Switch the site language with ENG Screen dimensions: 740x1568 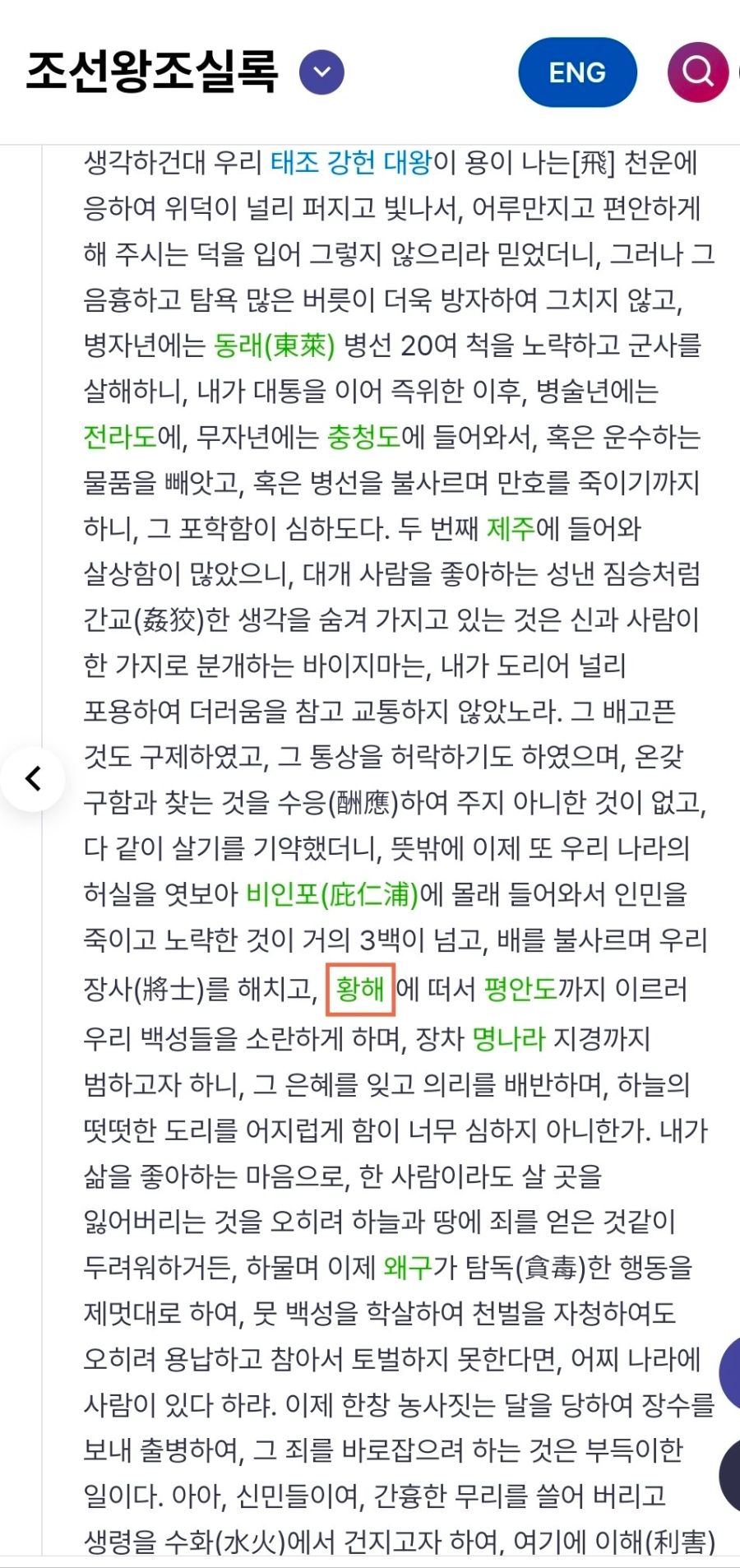click(577, 72)
